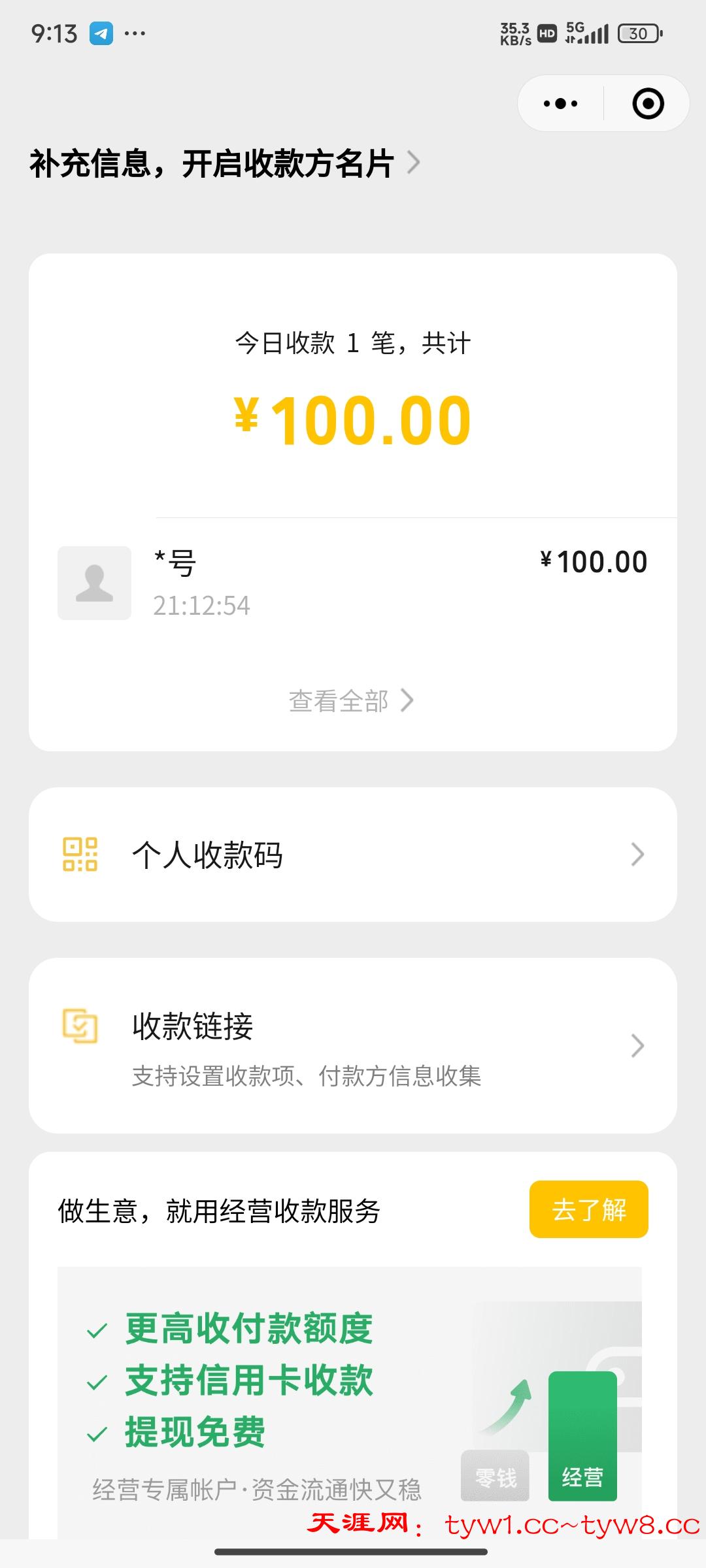Select the ¥100.00 transaction record row

[x=353, y=581]
